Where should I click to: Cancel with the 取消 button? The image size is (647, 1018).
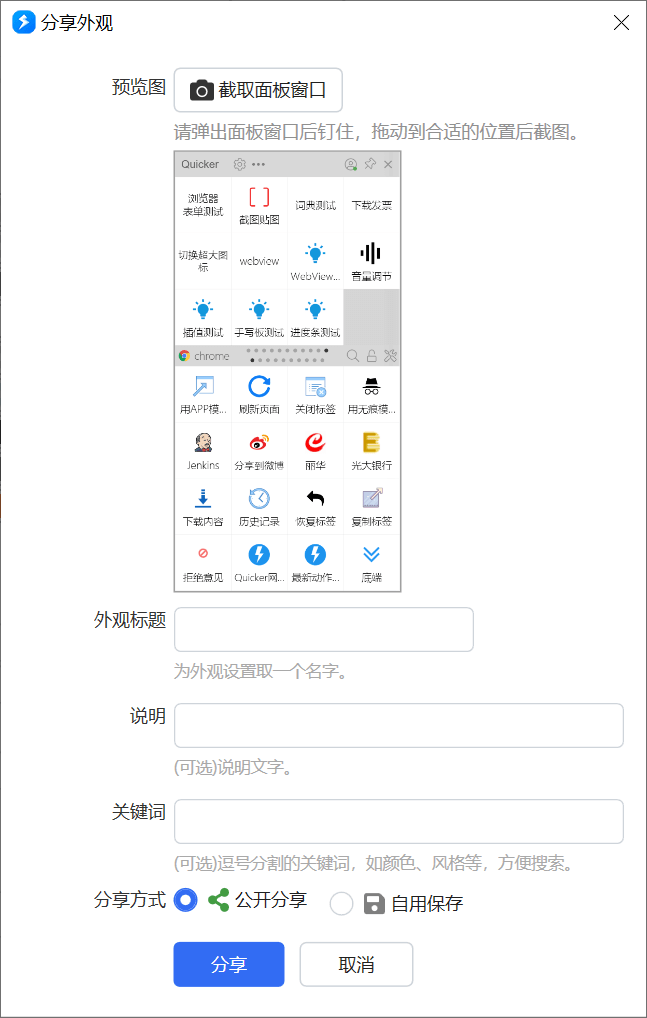[356, 964]
